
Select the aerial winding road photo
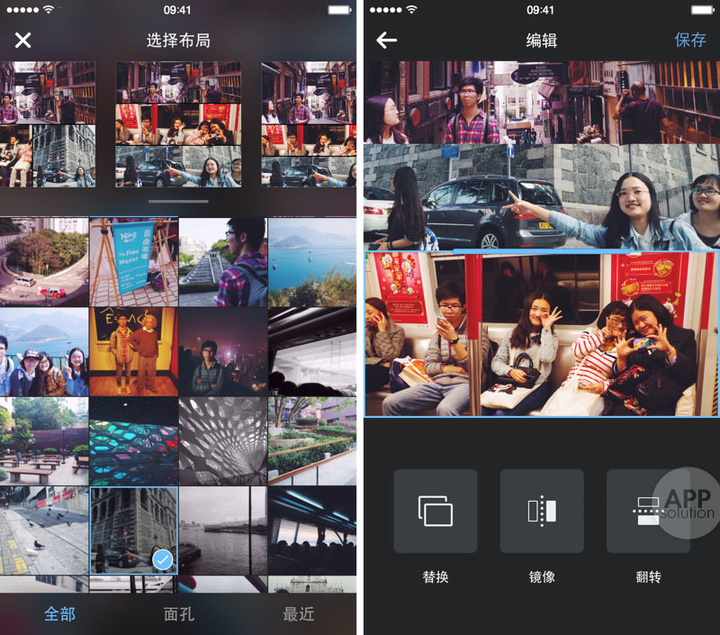tap(43, 262)
